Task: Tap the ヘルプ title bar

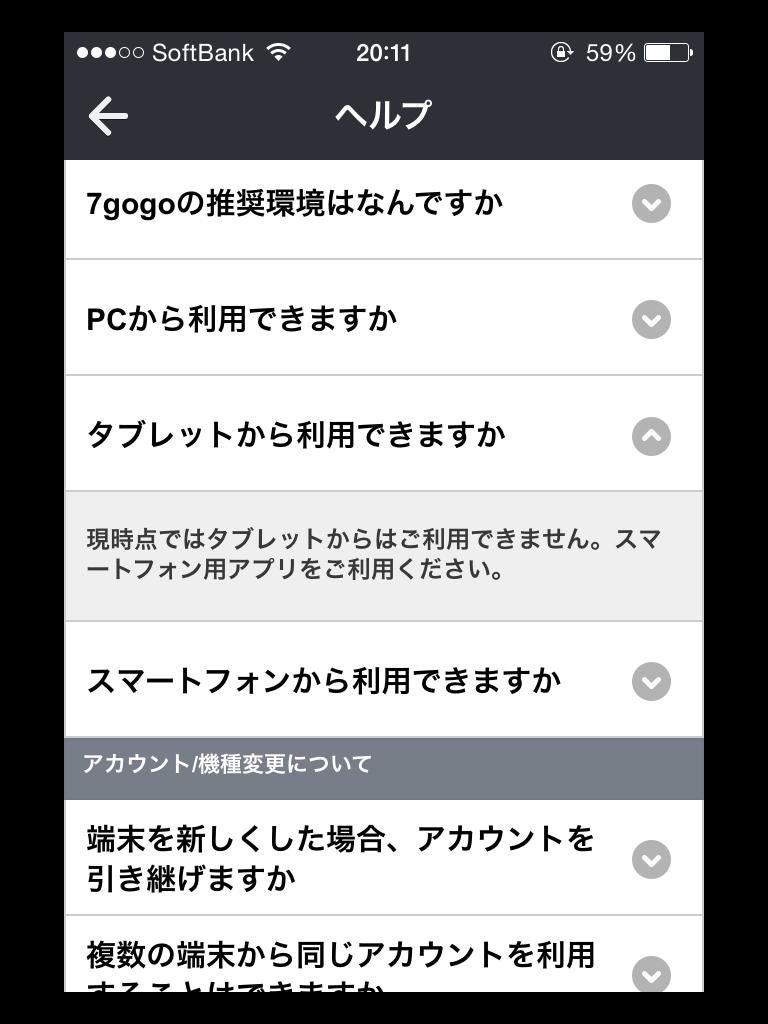Action: coord(383,115)
